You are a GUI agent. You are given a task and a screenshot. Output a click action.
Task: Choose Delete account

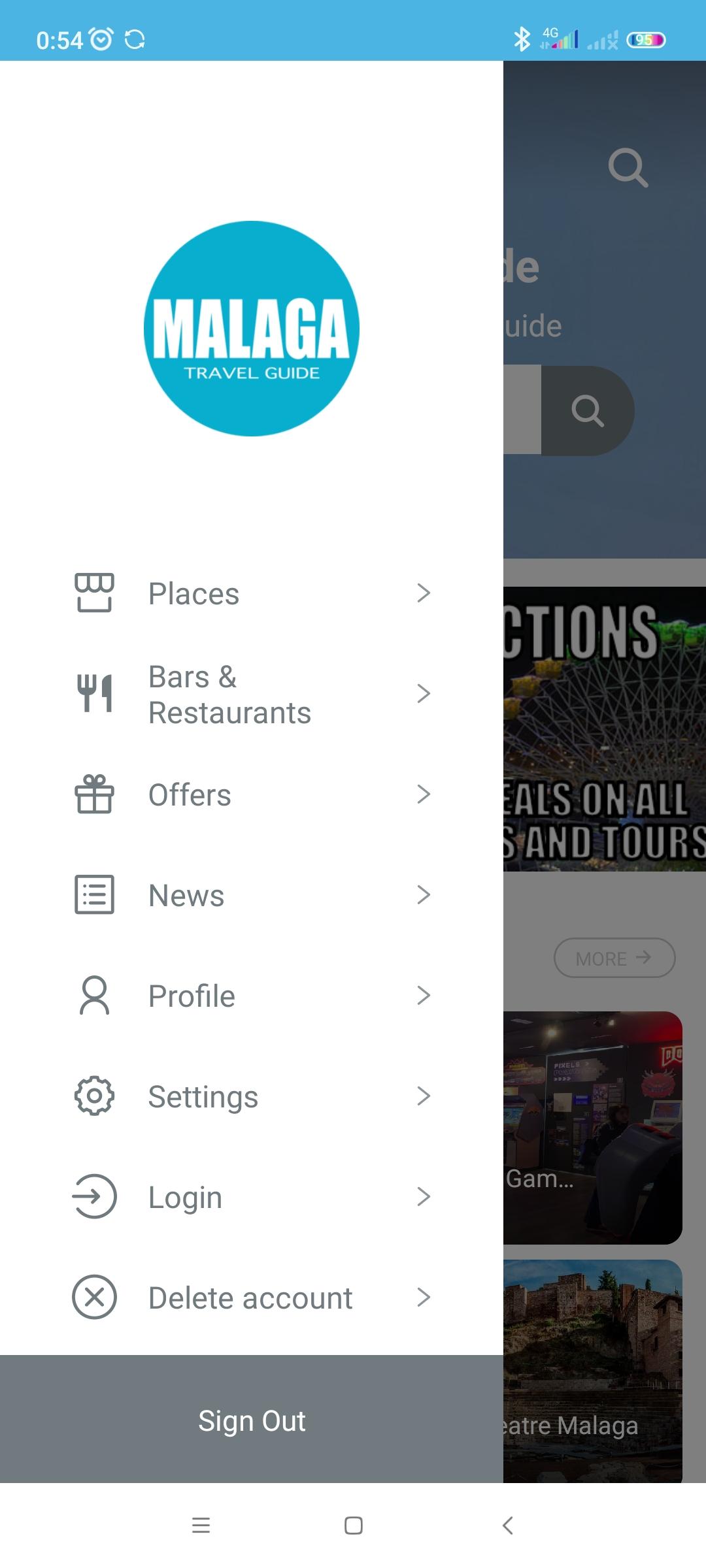click(252, 1298)
